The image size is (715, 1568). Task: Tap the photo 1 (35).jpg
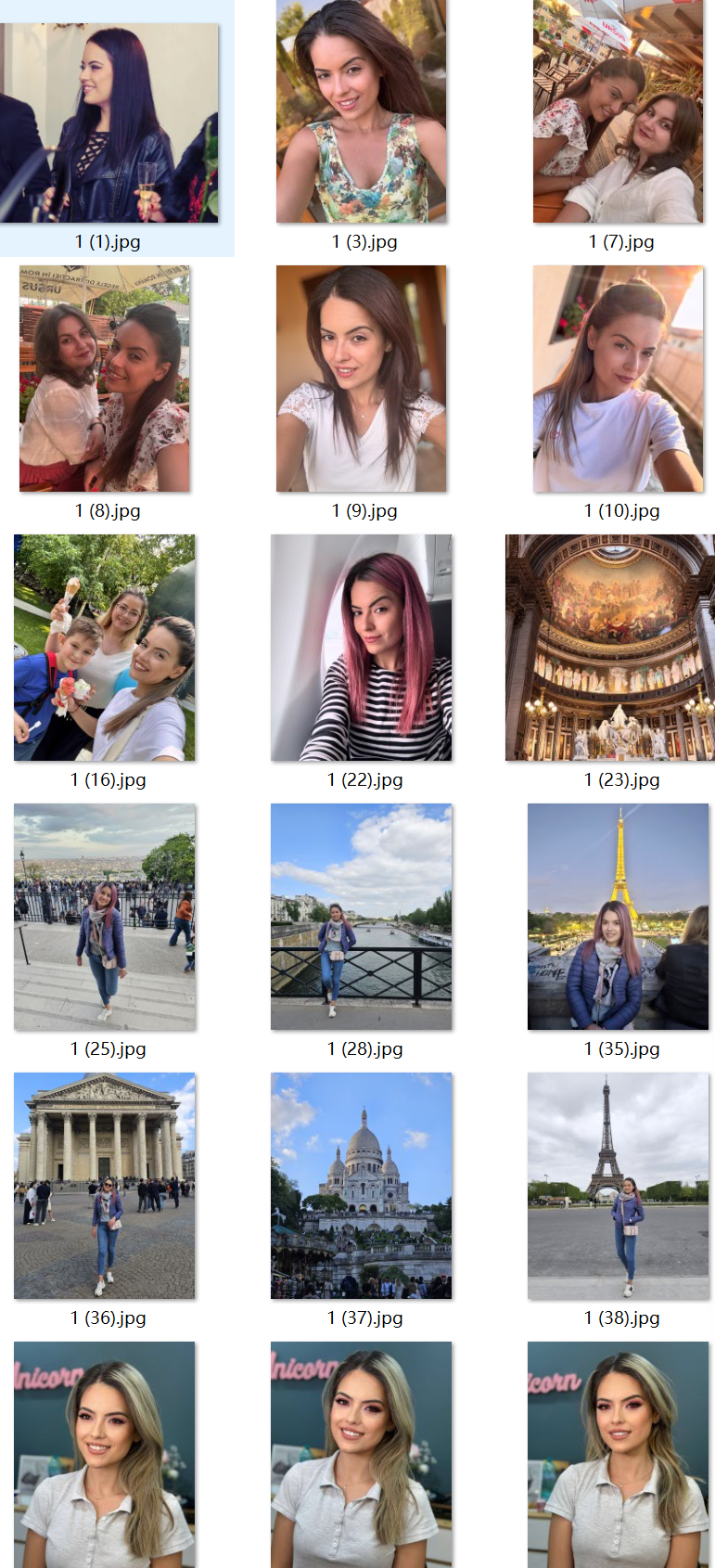[x=618, y=917]
